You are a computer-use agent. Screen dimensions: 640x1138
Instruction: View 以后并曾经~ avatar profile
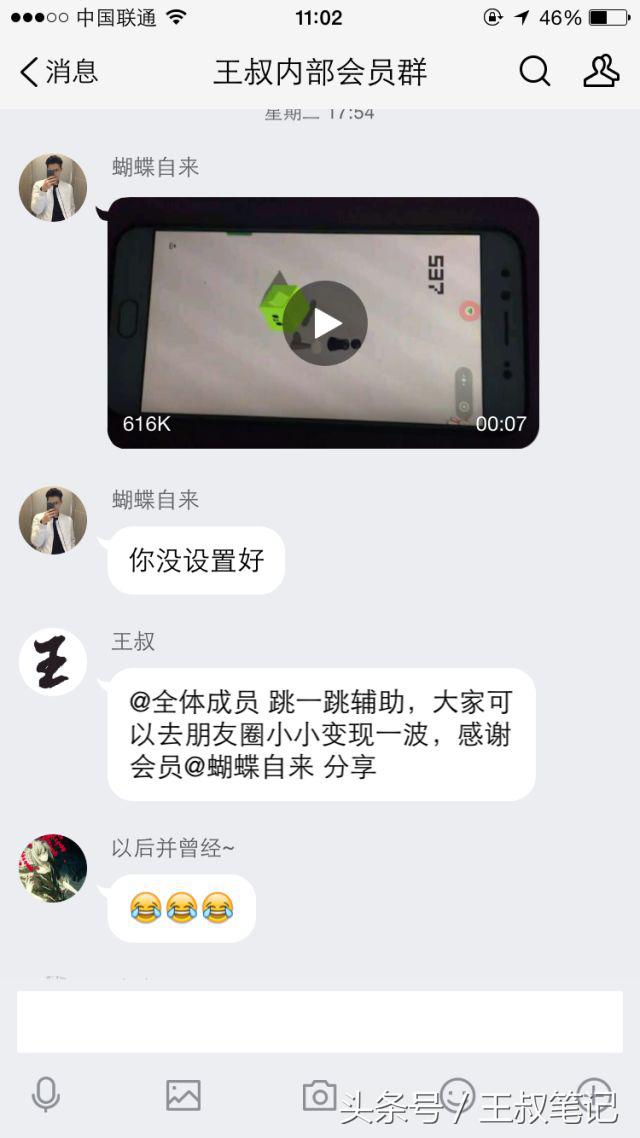tap(53, 868)
